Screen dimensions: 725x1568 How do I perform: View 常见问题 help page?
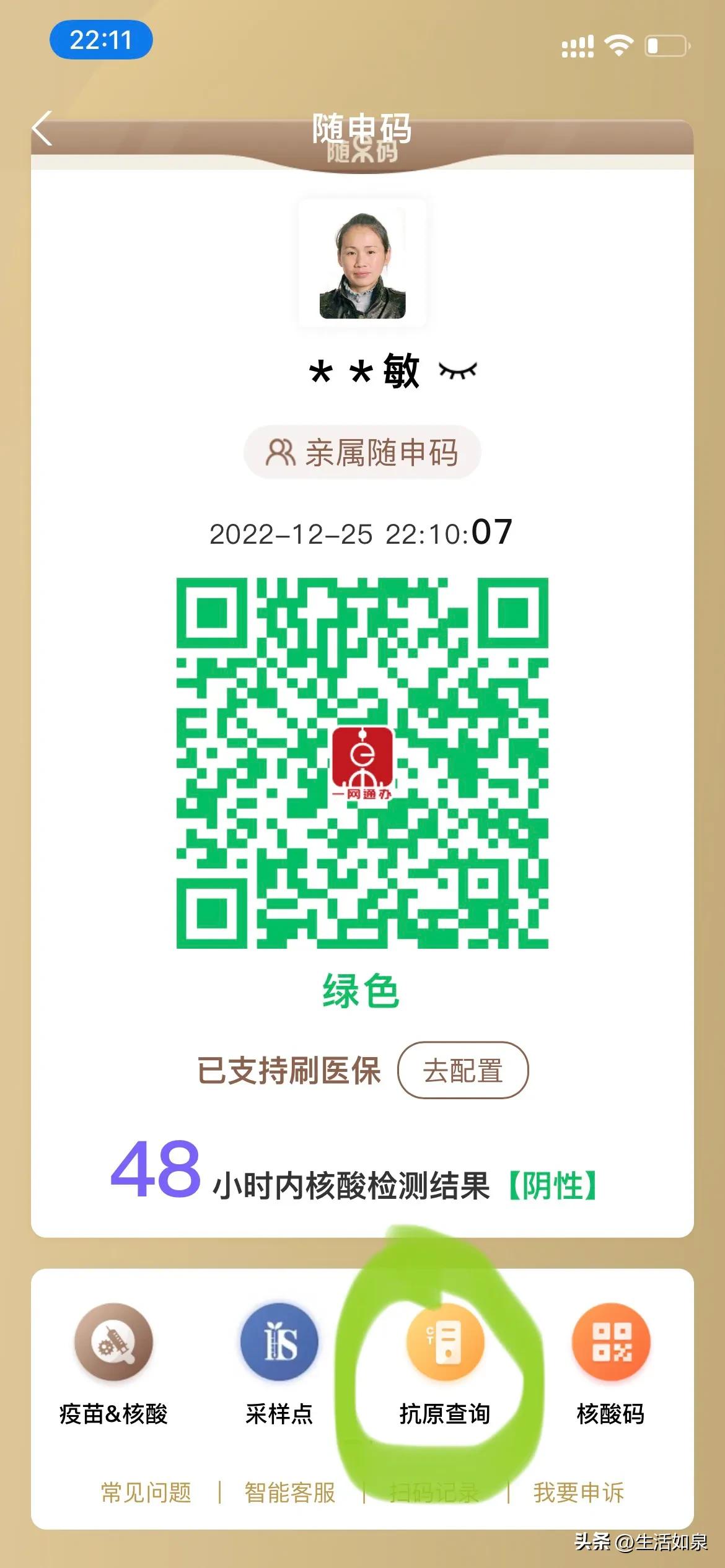146,1493
